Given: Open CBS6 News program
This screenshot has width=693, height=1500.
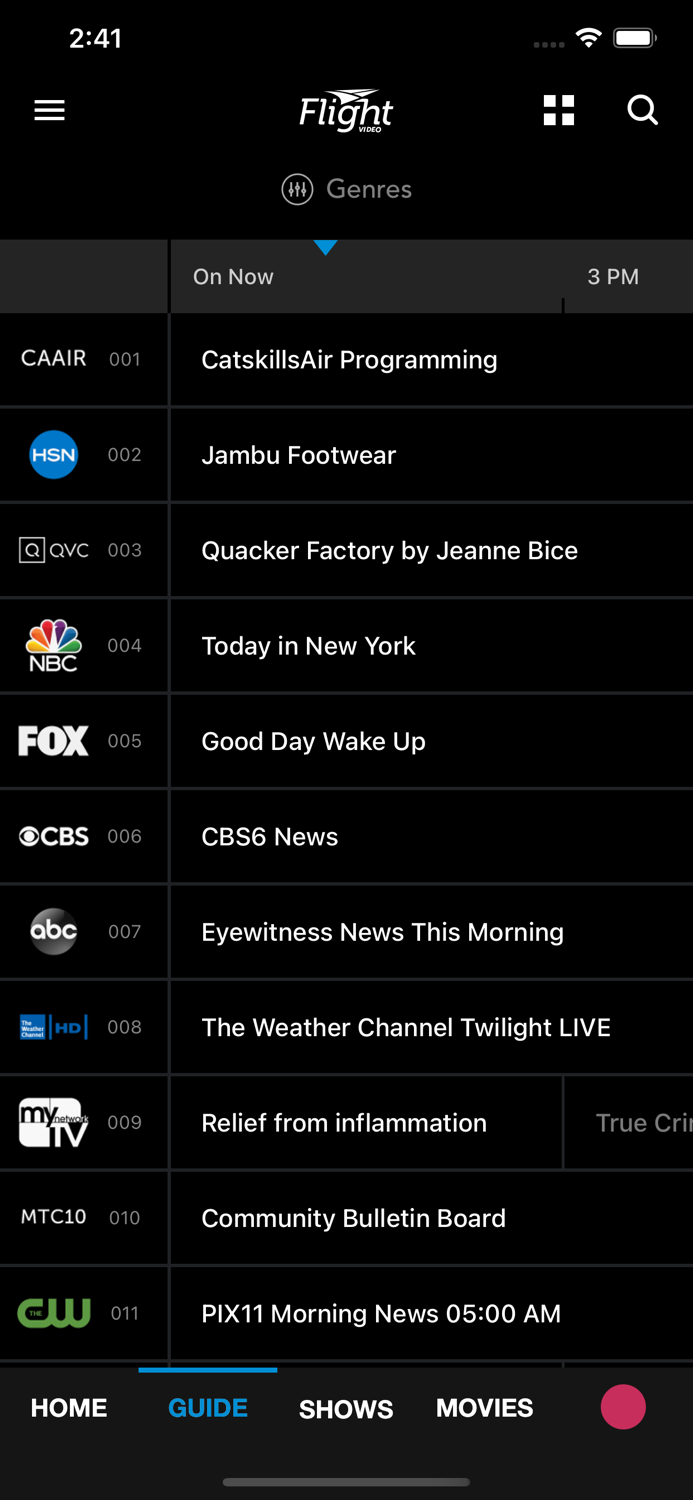Looking at the screenshot, I should (x=431, y=837).
